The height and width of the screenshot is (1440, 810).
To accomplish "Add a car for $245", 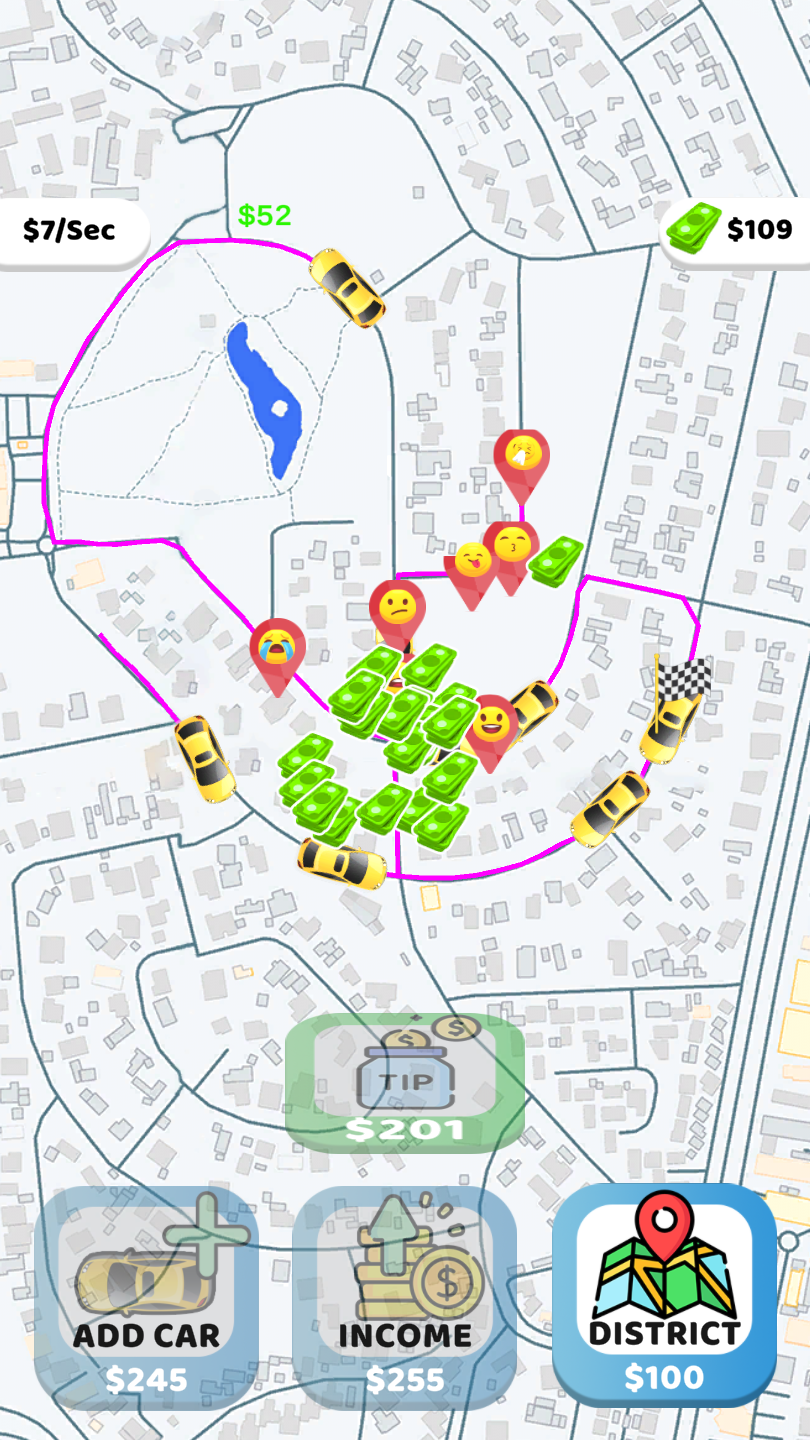I will pyautogui.click(x=146, y=1298).
